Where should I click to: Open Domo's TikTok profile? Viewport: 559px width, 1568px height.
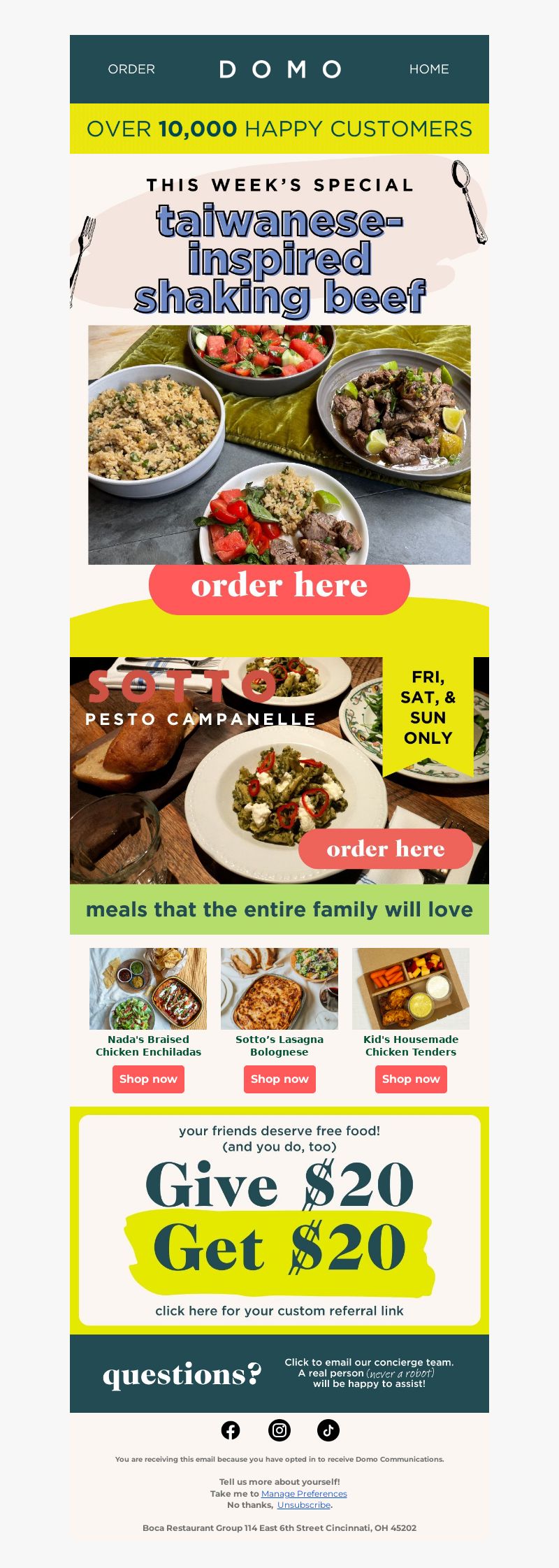click(x=328, y=1430)
